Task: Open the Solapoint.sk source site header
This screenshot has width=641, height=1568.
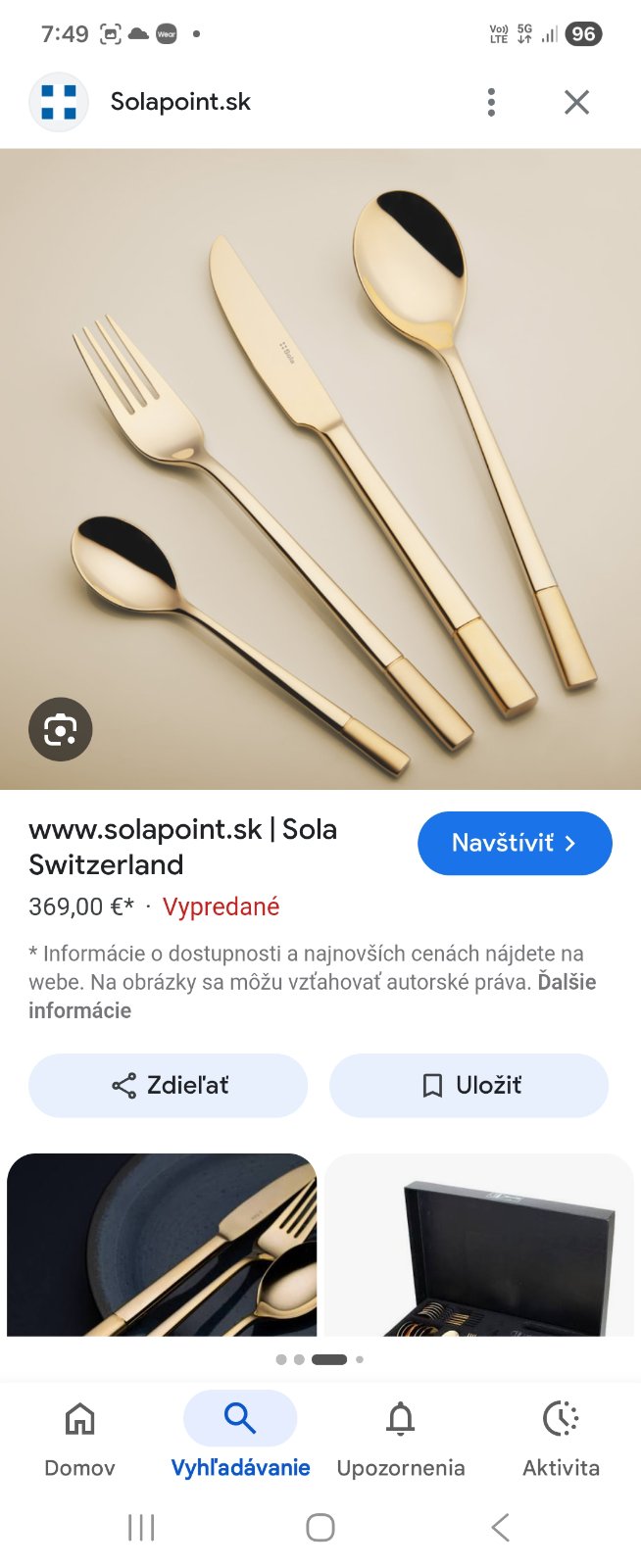Action: [180, 102]
